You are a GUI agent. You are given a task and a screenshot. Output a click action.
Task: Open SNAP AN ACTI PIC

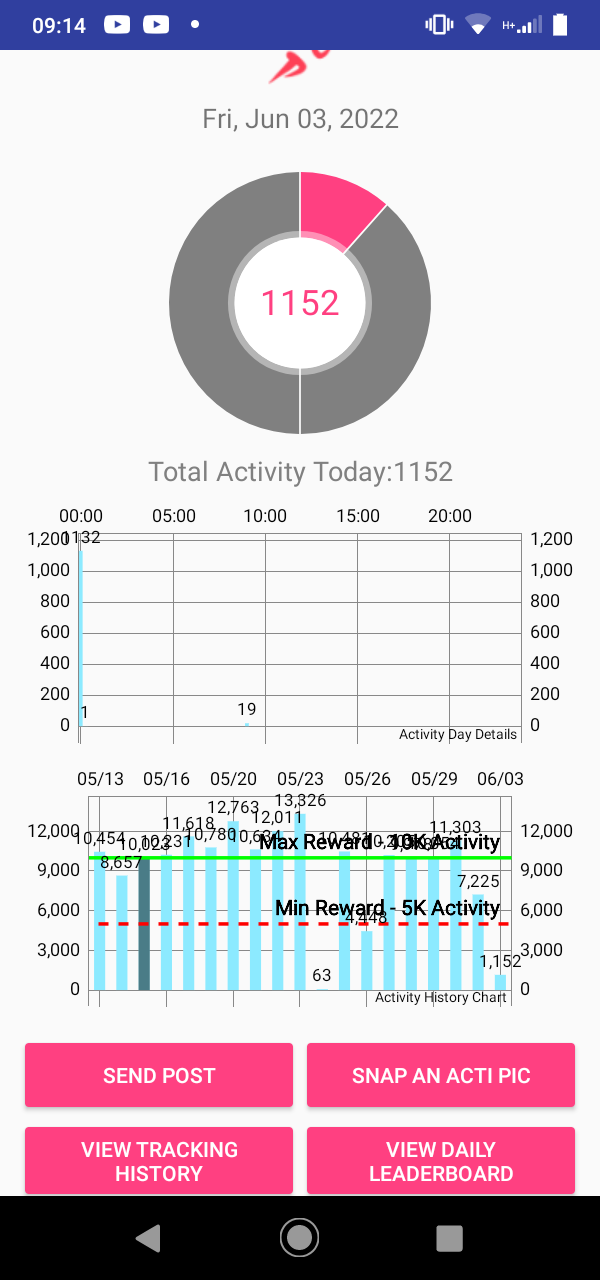click(441, 1075)
